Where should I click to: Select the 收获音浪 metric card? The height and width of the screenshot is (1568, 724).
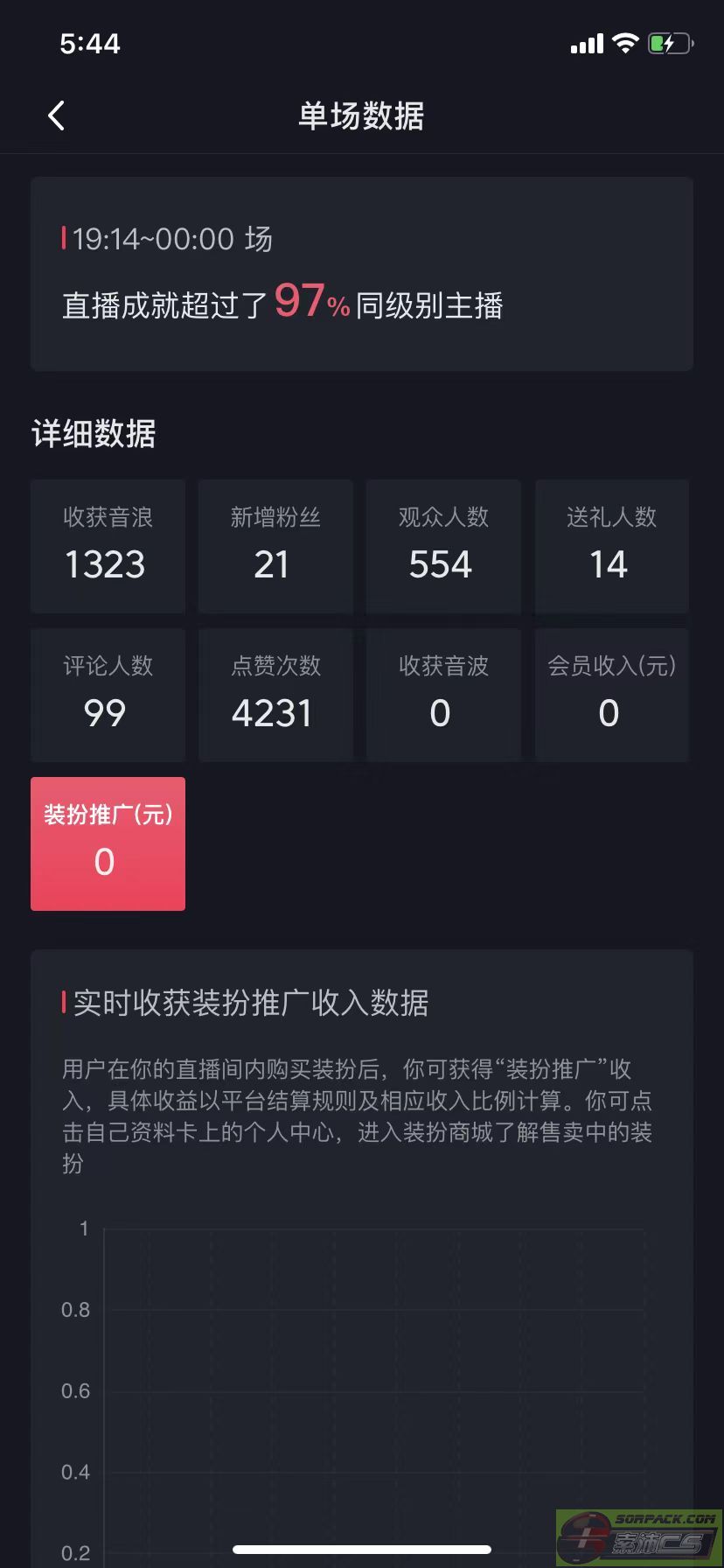click(108, 545)
